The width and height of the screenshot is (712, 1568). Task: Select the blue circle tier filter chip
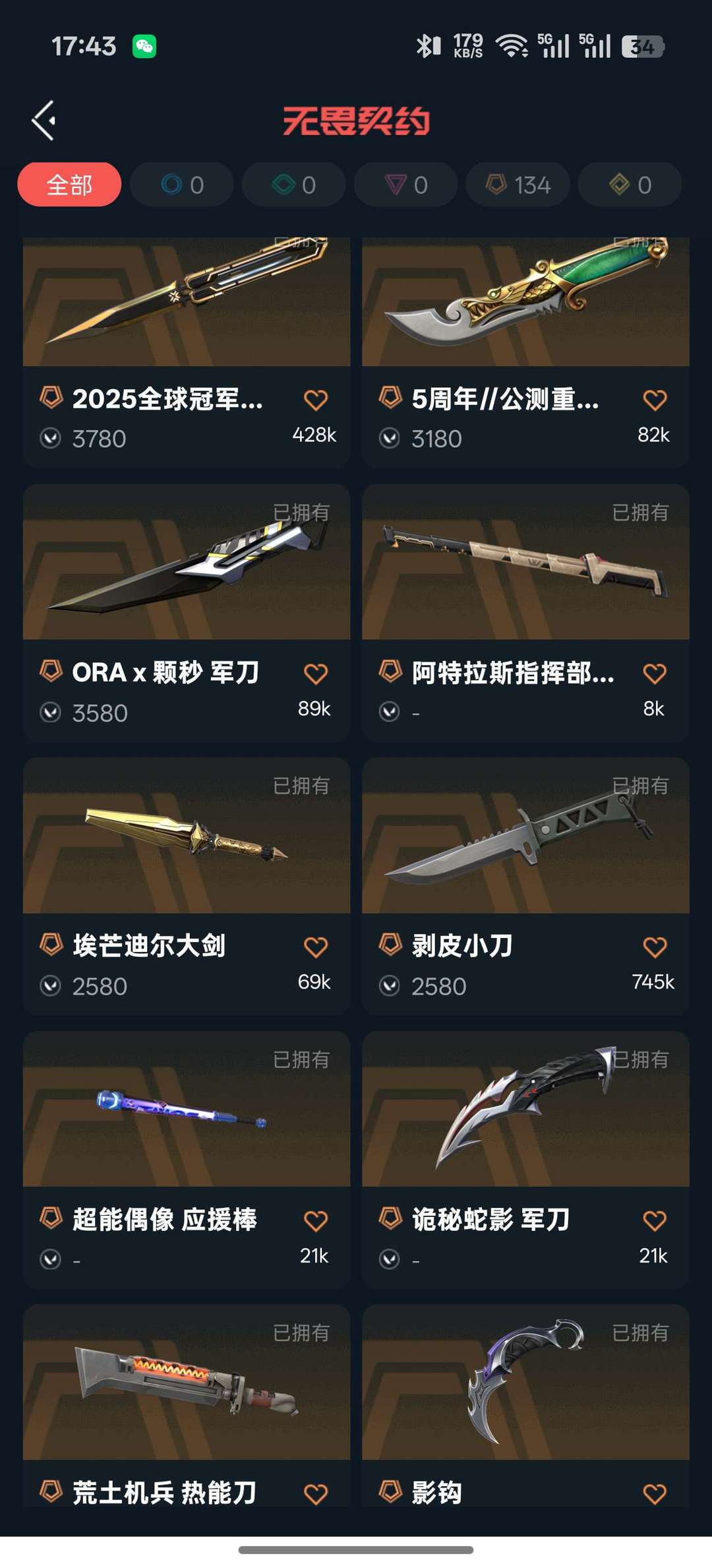(182, 185)
